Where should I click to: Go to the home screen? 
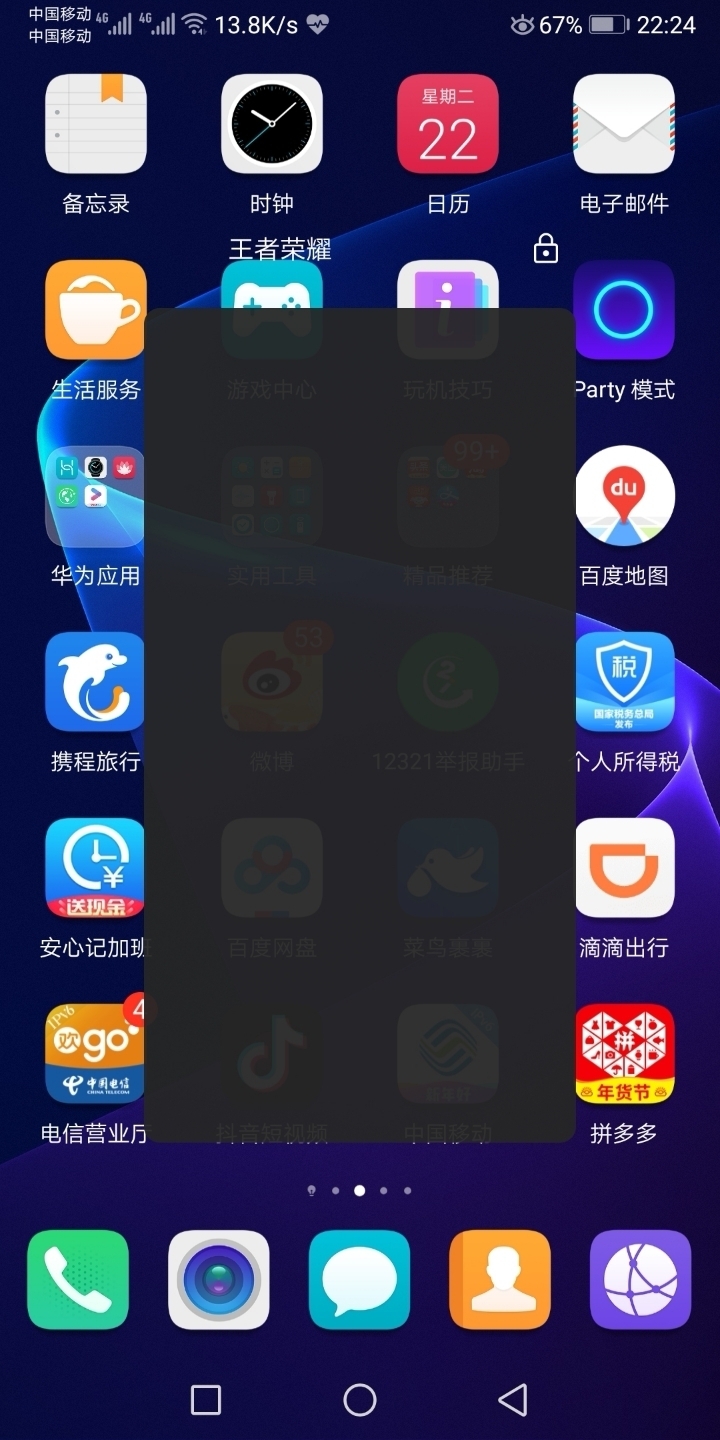click(x=360, y=1400)
